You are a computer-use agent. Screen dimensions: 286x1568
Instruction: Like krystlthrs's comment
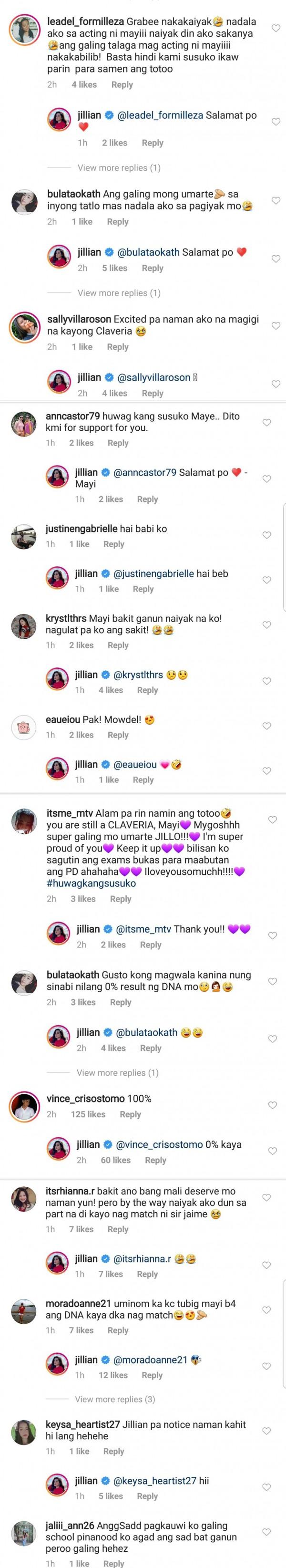click(x=266, y=624)
